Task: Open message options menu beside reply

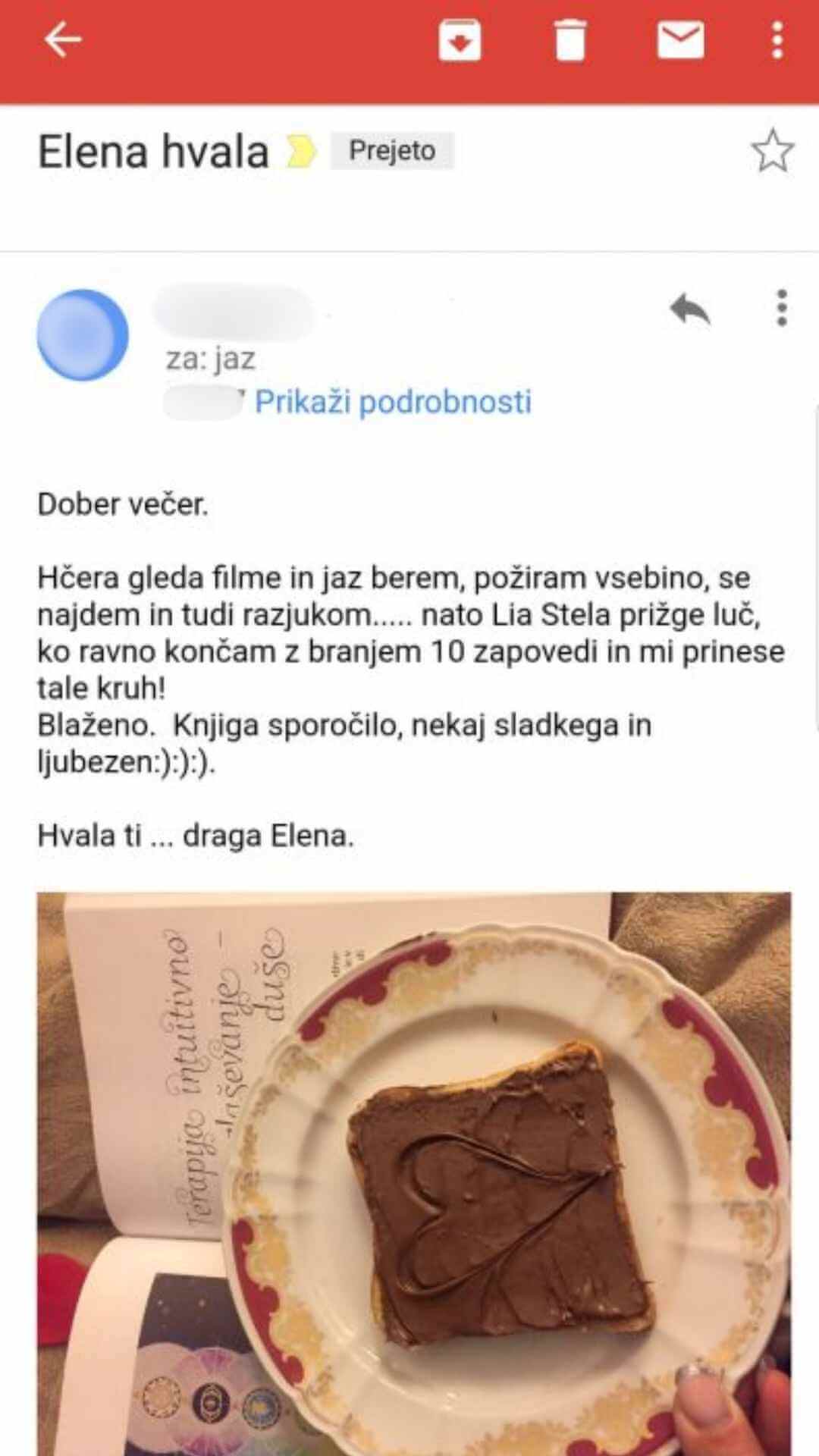Action: click(782, 309)
